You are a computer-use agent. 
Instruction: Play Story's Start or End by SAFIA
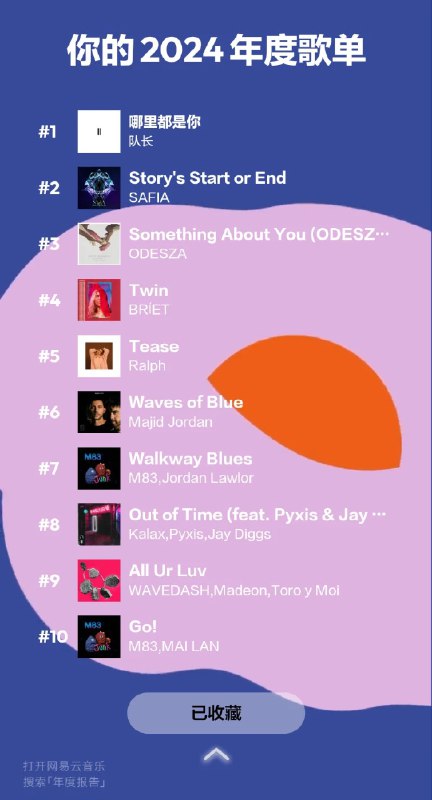214,188
